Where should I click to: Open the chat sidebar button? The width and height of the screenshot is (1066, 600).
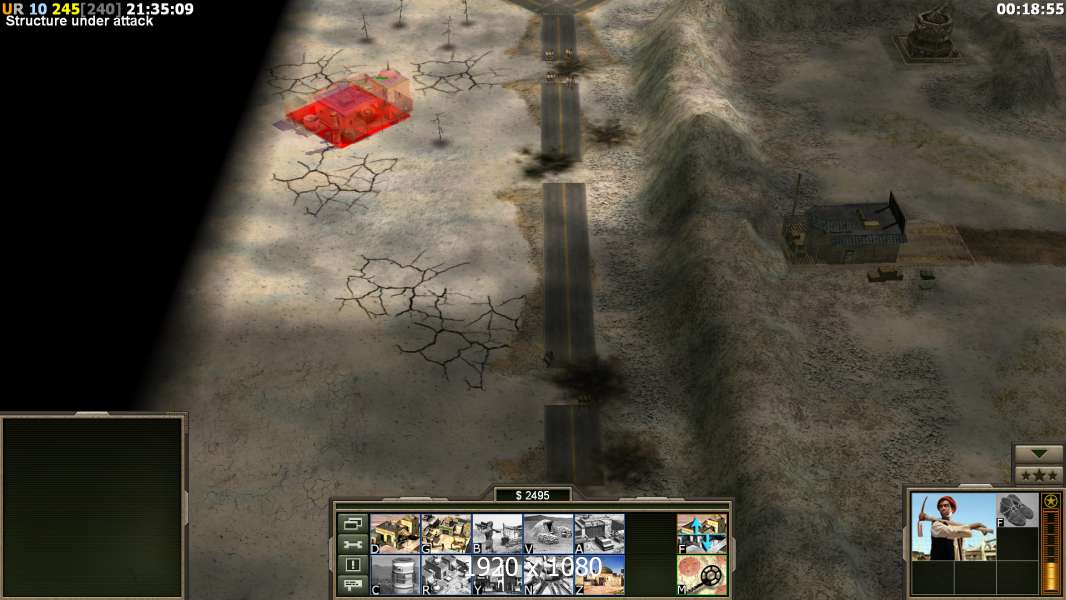pos(352,586)
